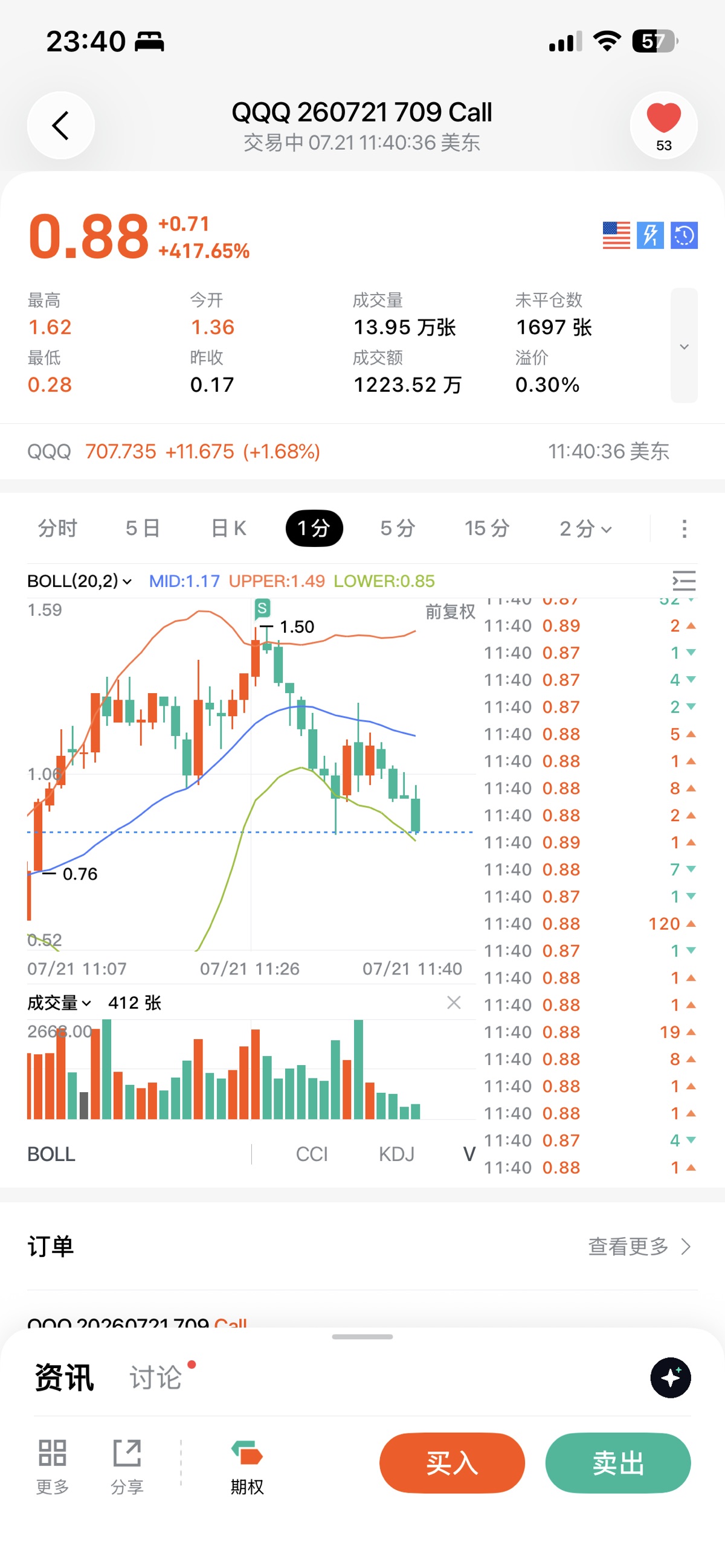Switch chart to 分时 view

click(58, 528)
